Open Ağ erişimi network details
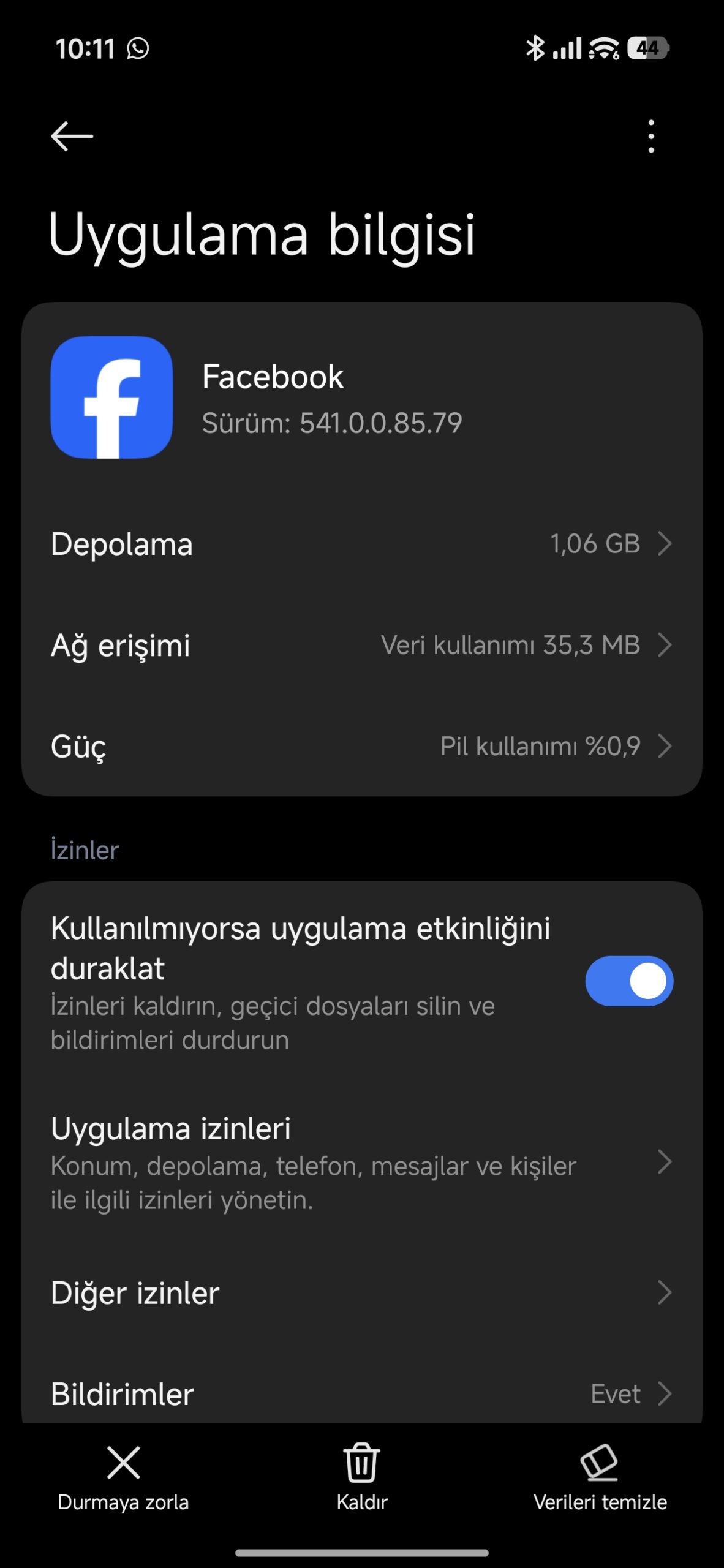The width and height of the screenshot is (724, 1568). (361, 644)
